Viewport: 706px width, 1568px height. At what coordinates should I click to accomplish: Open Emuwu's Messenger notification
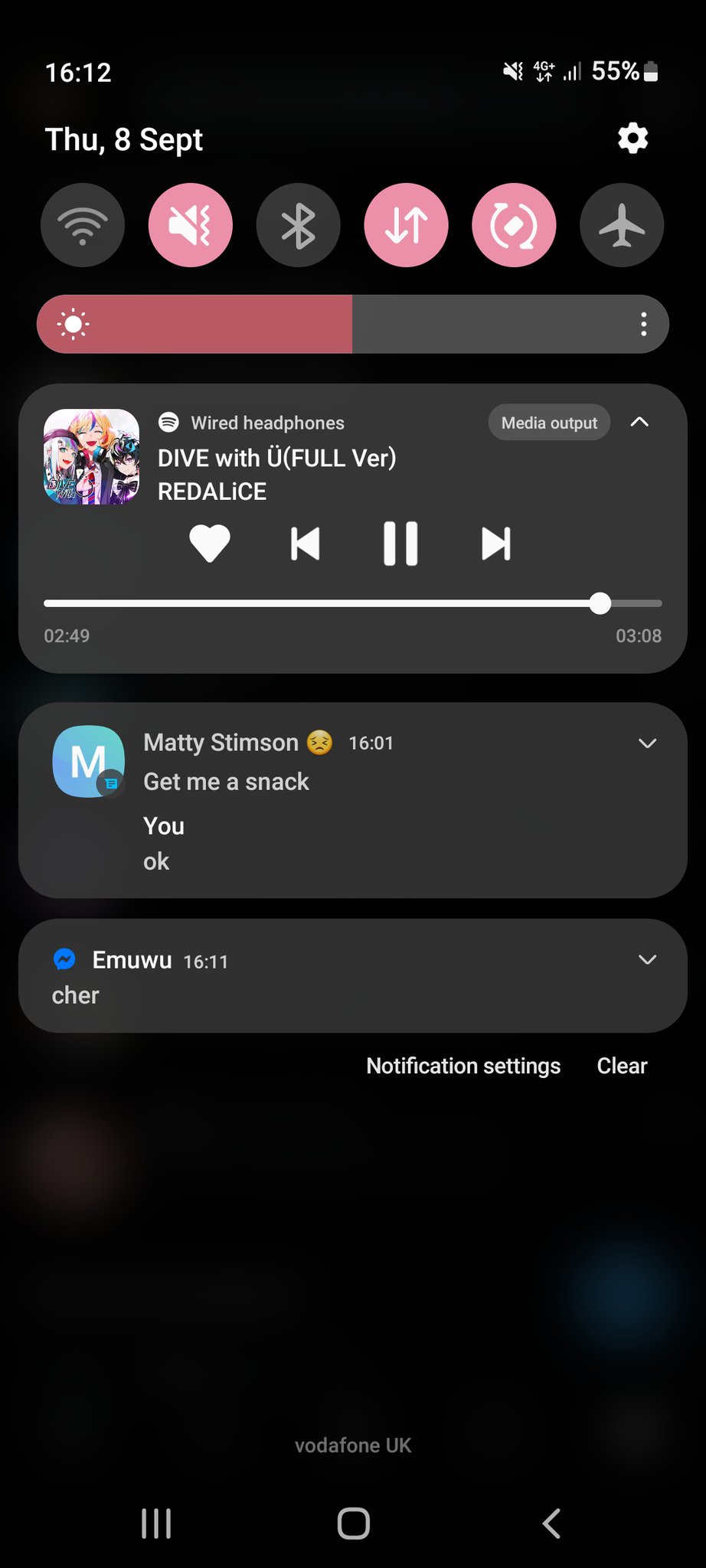(x=306, y=977)
